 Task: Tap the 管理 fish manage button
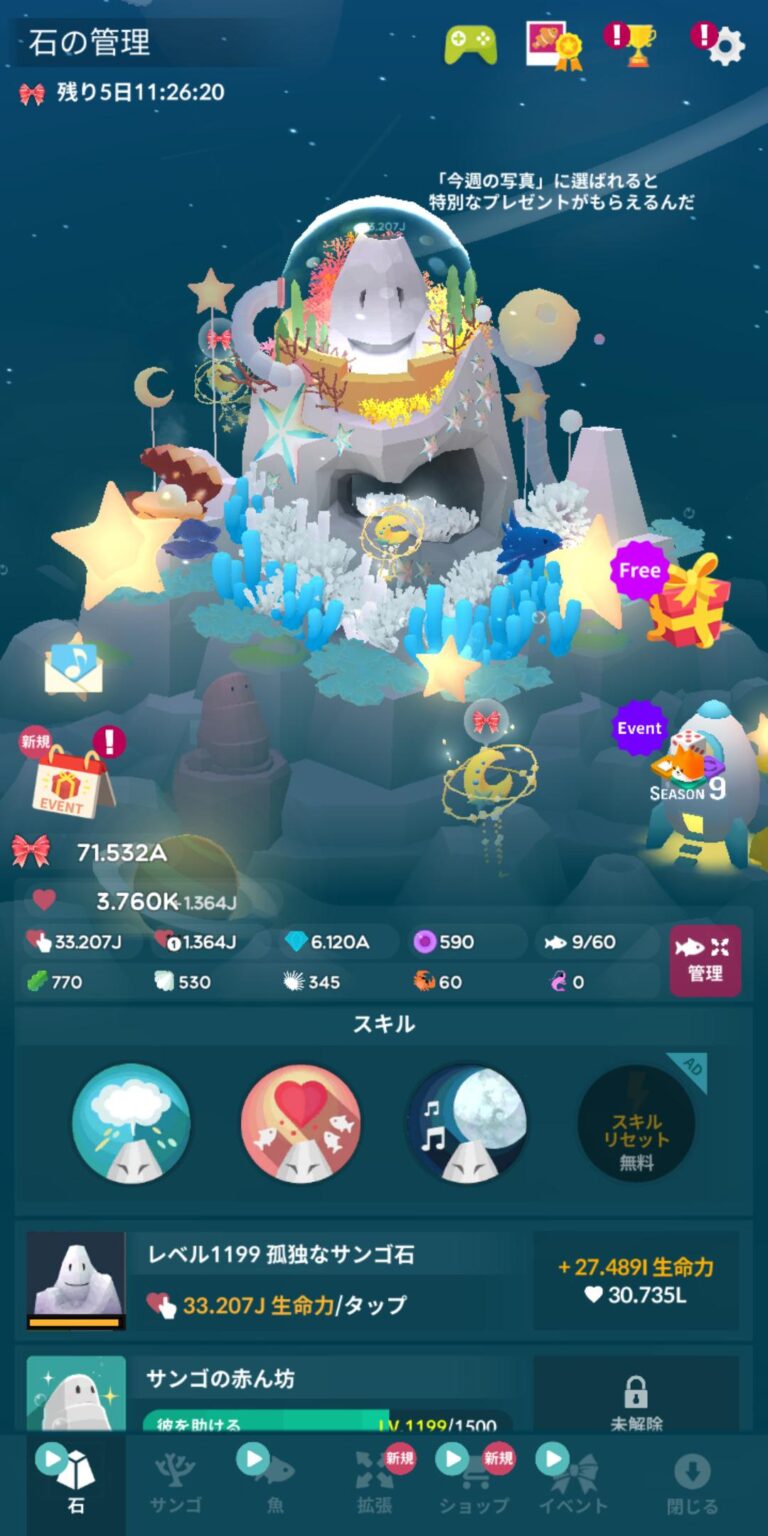(705, 960)
